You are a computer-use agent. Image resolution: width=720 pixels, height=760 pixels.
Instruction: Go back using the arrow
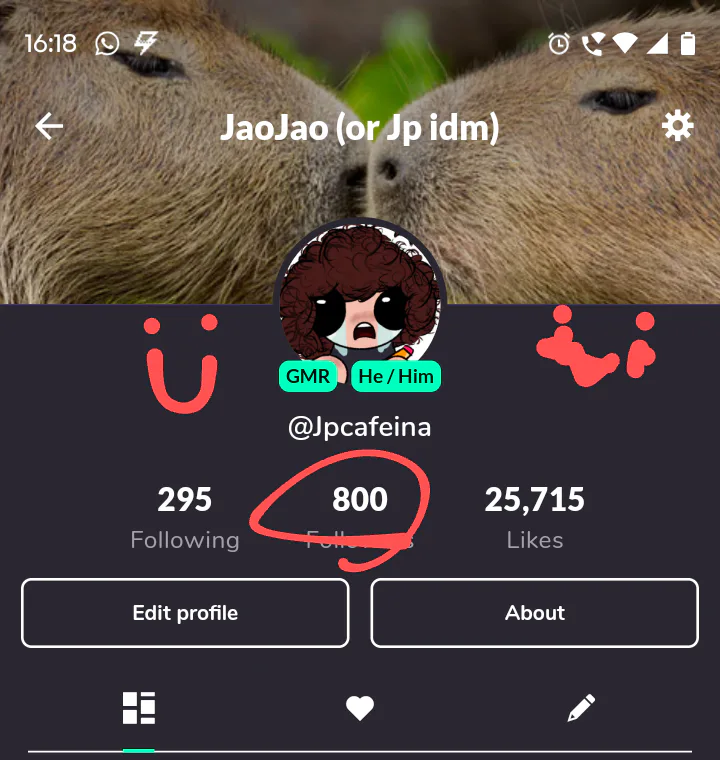pyautogui.click(x=49, y=126)
